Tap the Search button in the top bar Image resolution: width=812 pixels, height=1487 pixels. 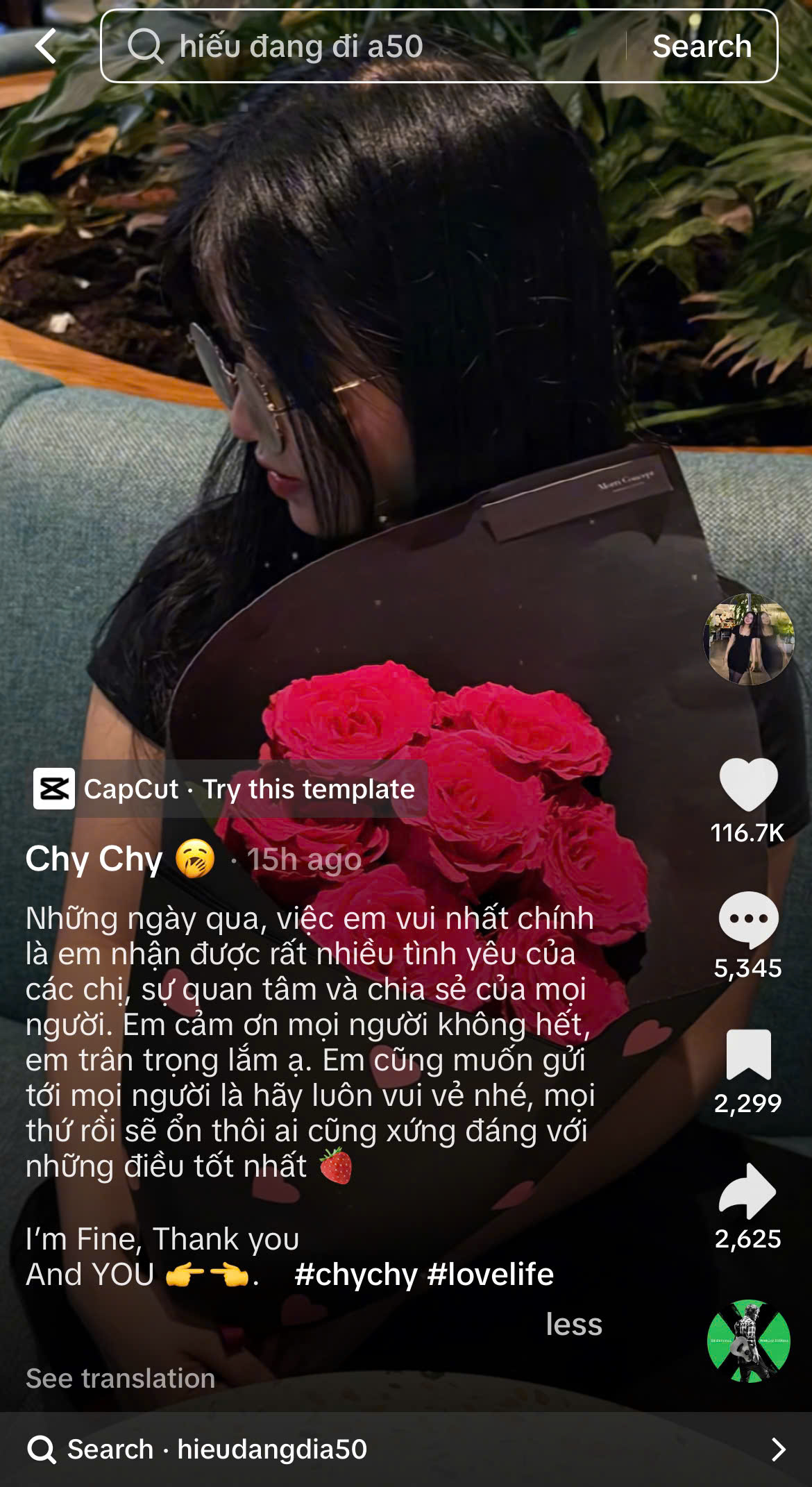click(x=702, y=47)
